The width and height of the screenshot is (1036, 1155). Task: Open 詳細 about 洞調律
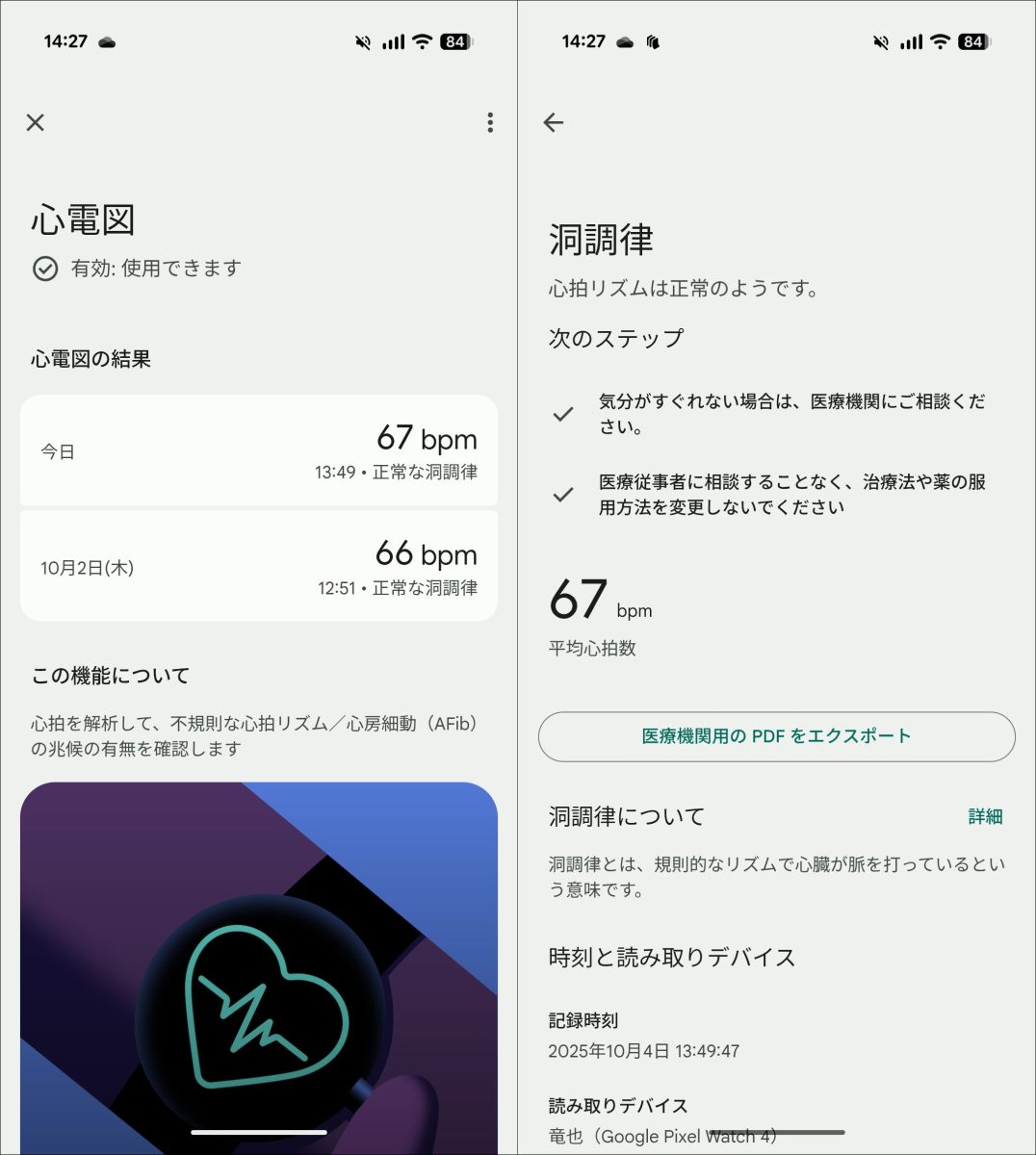tap(985, 816)
